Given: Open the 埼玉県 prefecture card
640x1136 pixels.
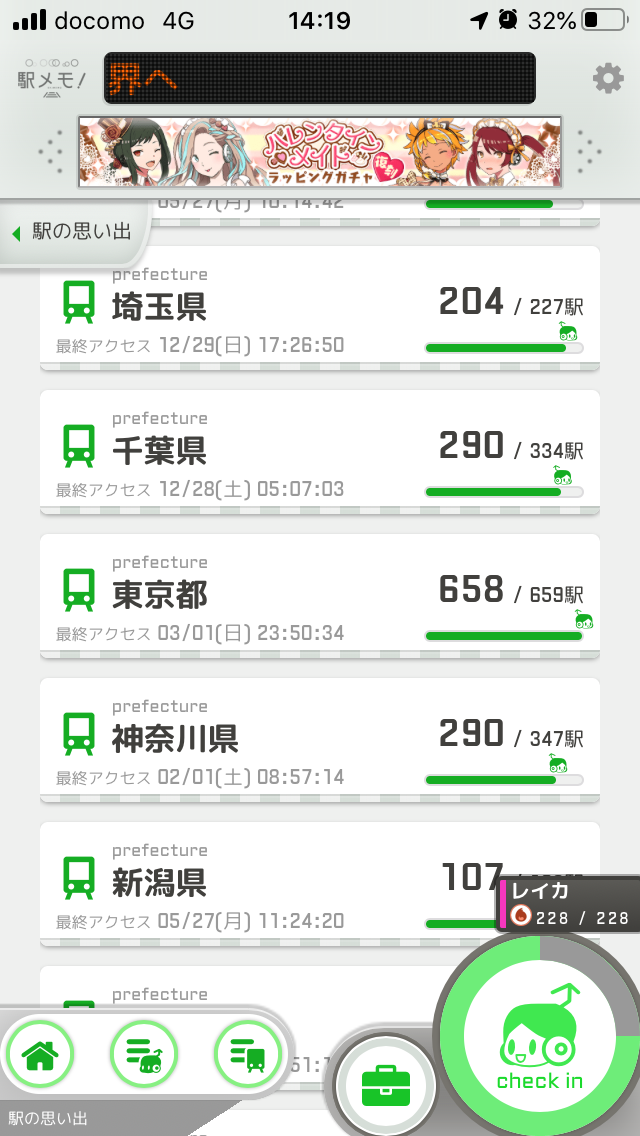Looking at the screenshot, I should point(320,308).
